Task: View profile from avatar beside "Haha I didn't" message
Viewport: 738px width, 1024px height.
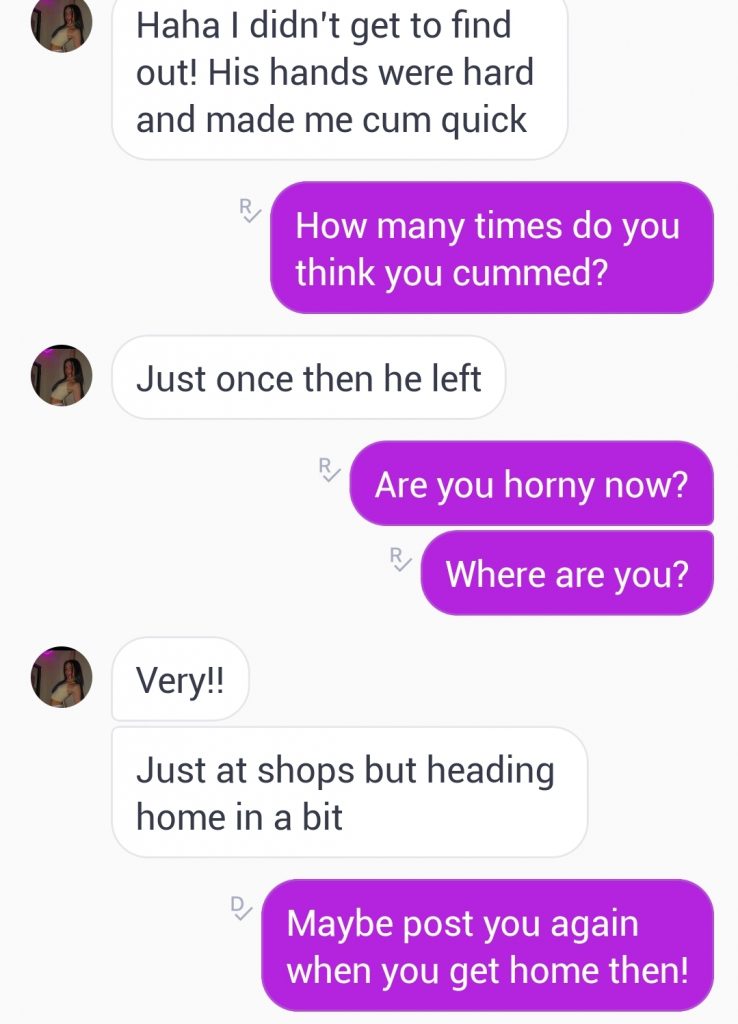Action: tap(62, 22)
